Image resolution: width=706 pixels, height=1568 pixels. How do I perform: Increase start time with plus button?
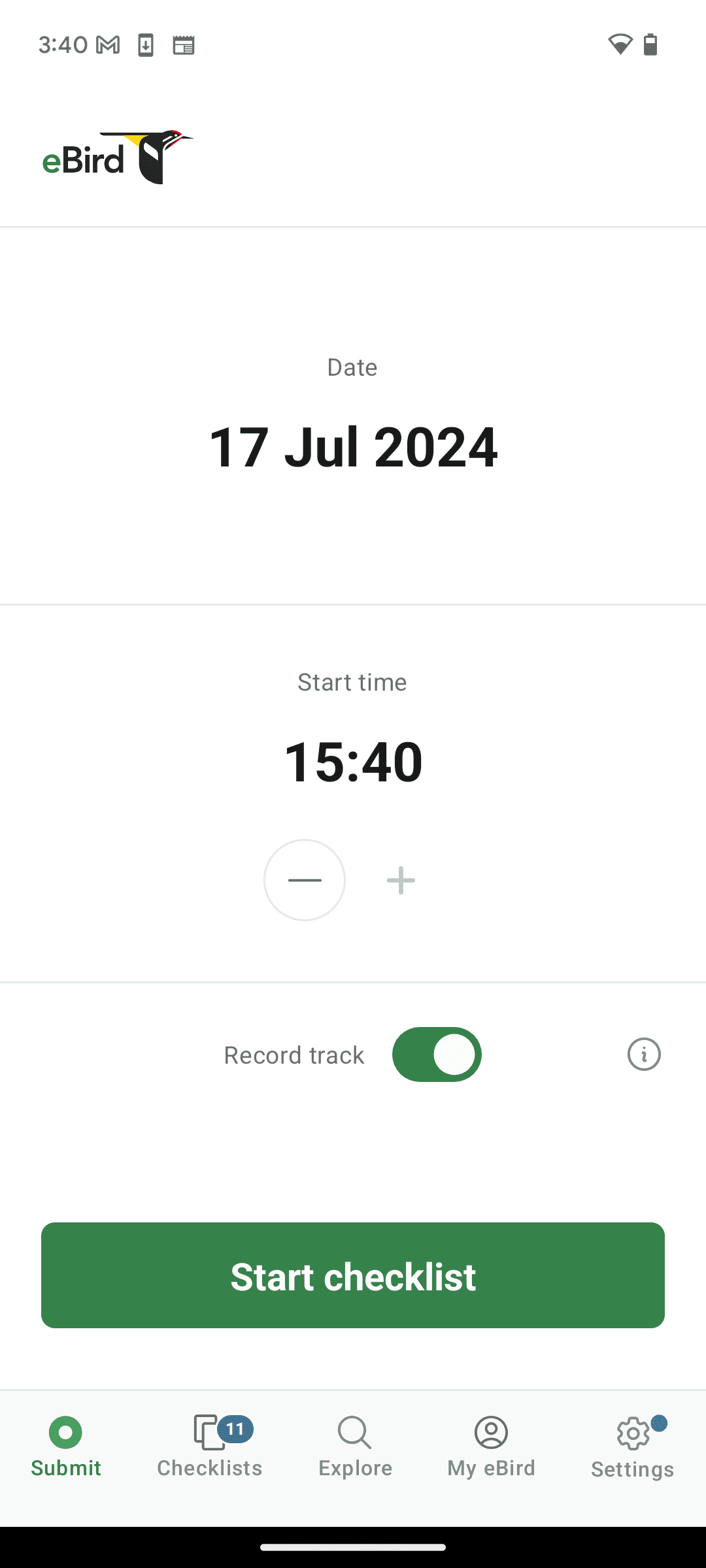401,880
